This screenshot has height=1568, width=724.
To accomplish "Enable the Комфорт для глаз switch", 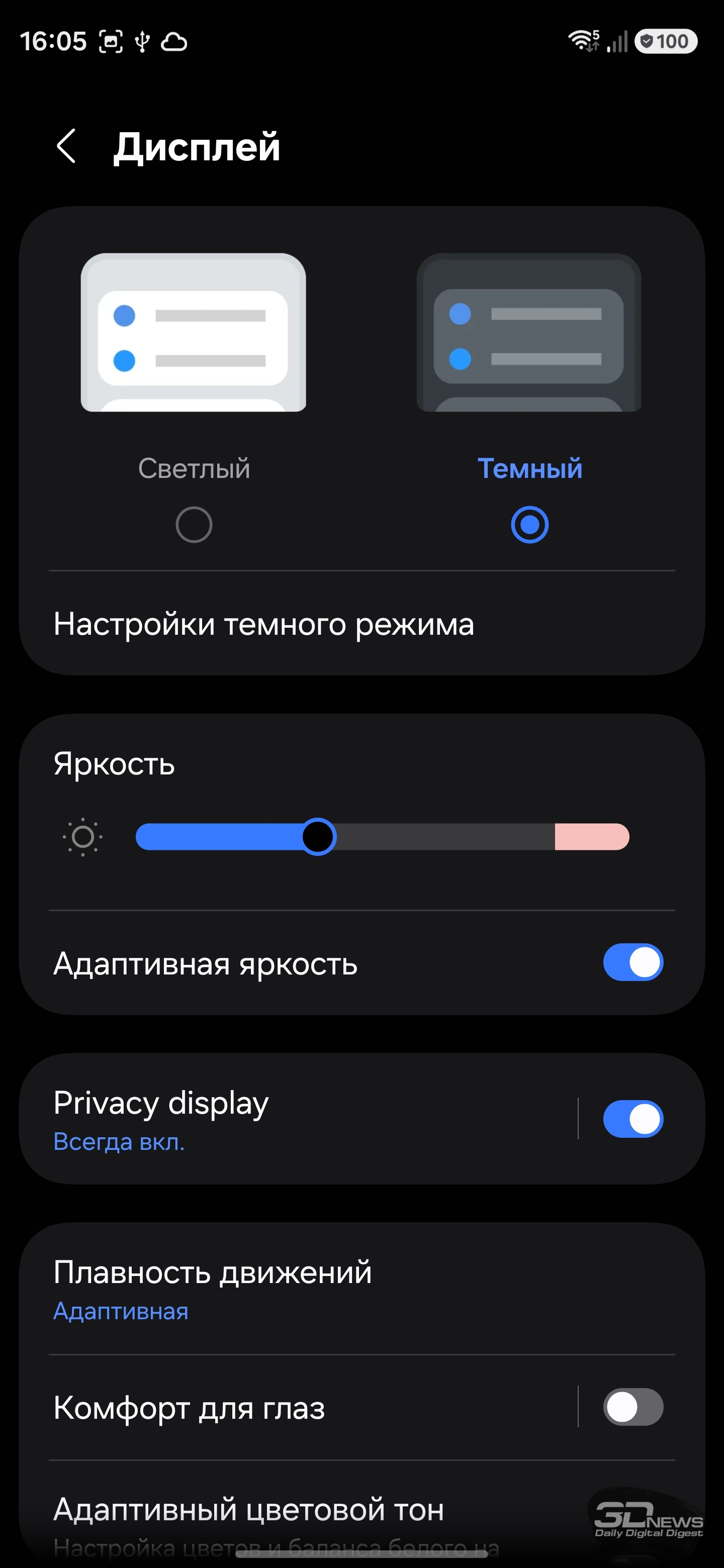I will (x=632, y=1407).
